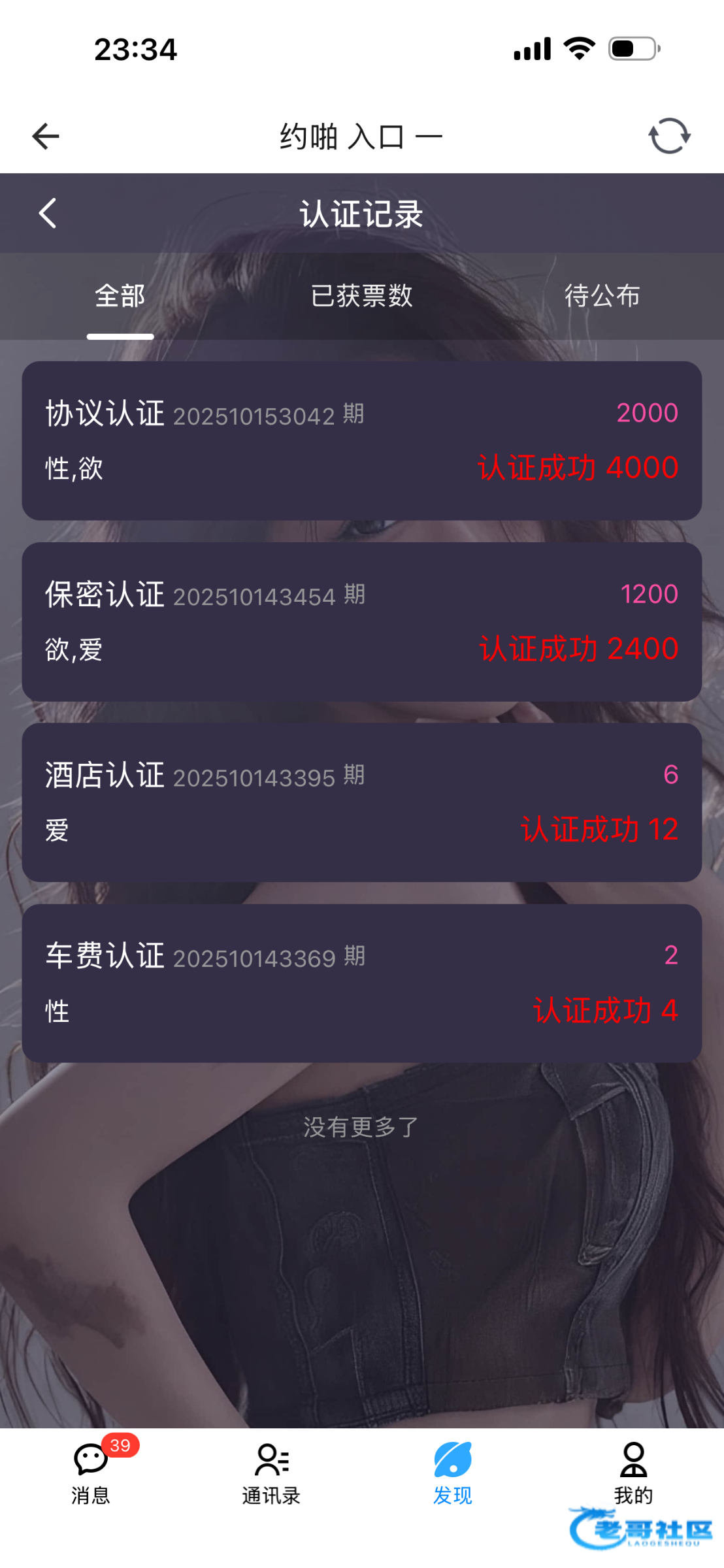
Task: Open the 车费认证 record card
Action: coord(361,983)
